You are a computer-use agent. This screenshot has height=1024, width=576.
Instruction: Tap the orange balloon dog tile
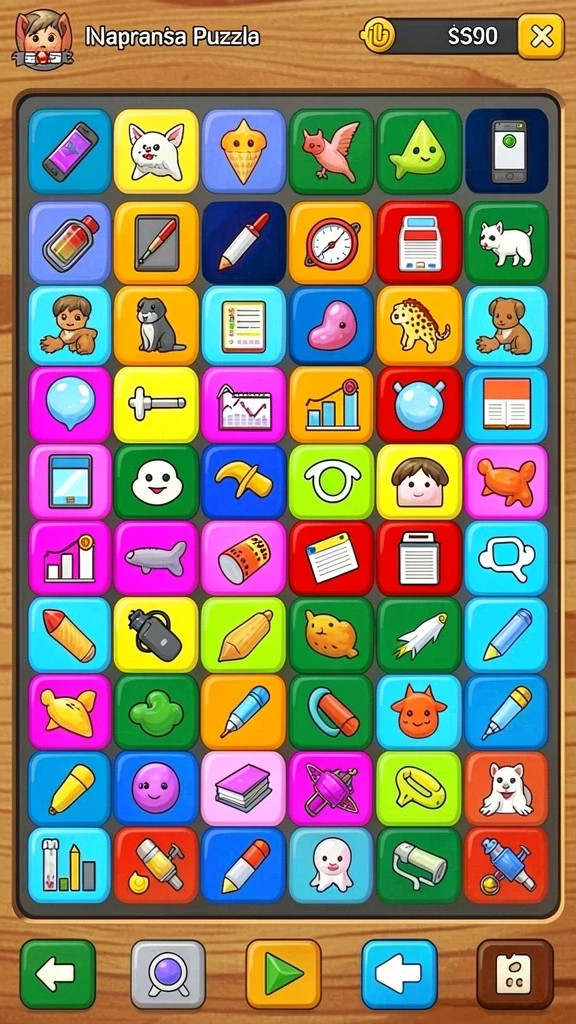[506, 482]
